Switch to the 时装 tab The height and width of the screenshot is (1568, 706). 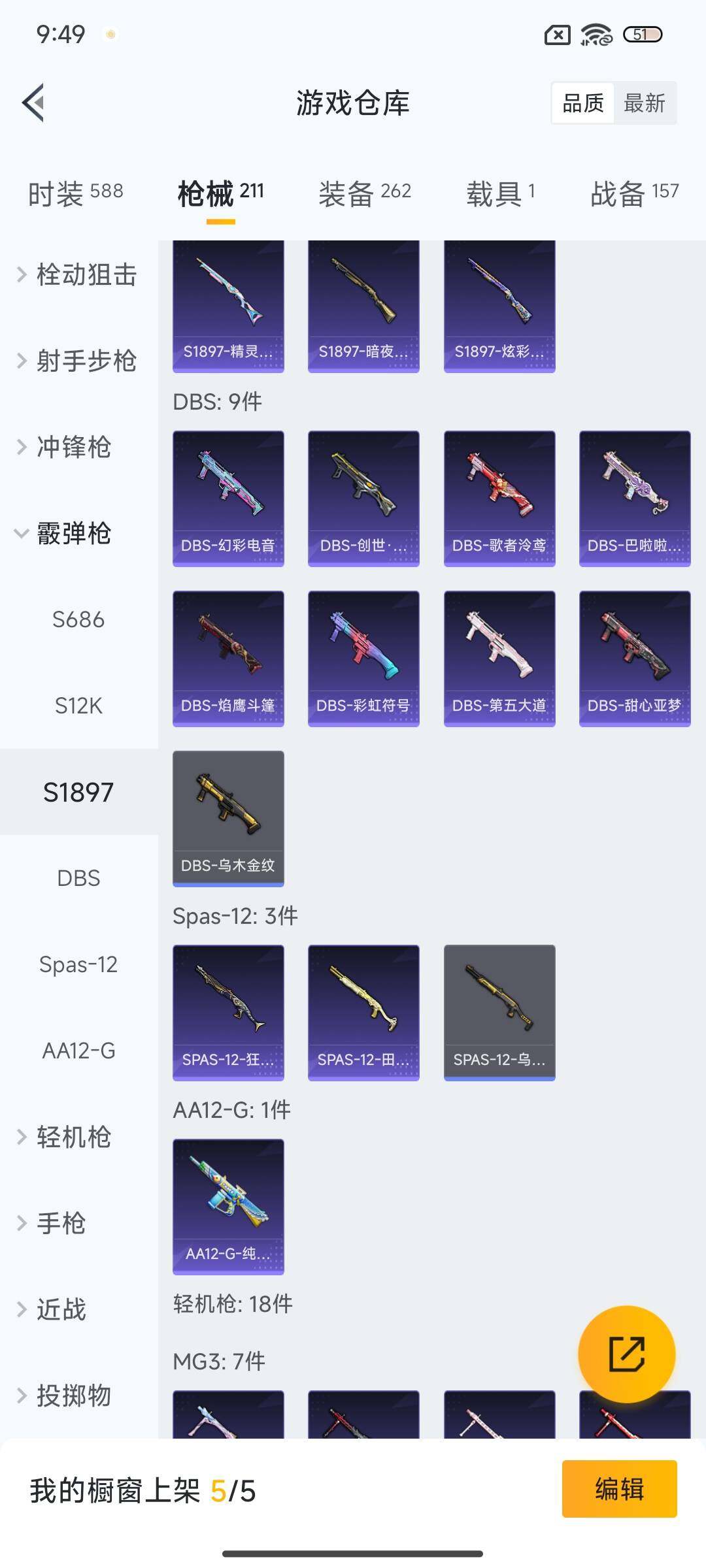point(75,193)
